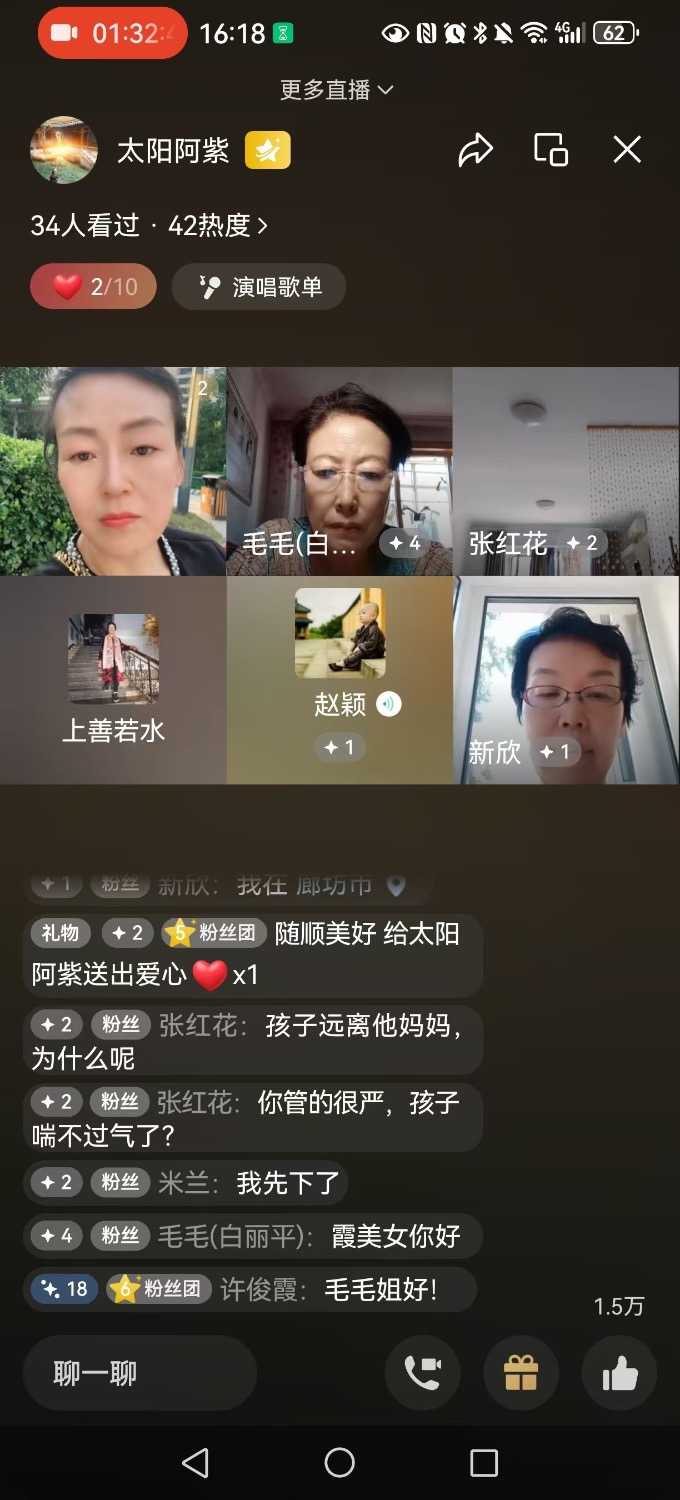This screenshot has height=1500, width=680.
Task: Share this live stream
Action: coord(475,150)
